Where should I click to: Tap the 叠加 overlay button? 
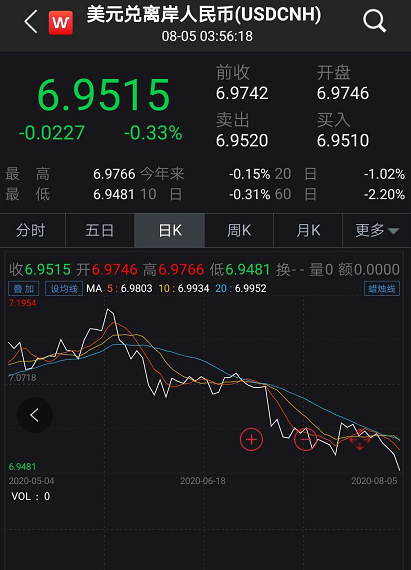tap(23, 289)
